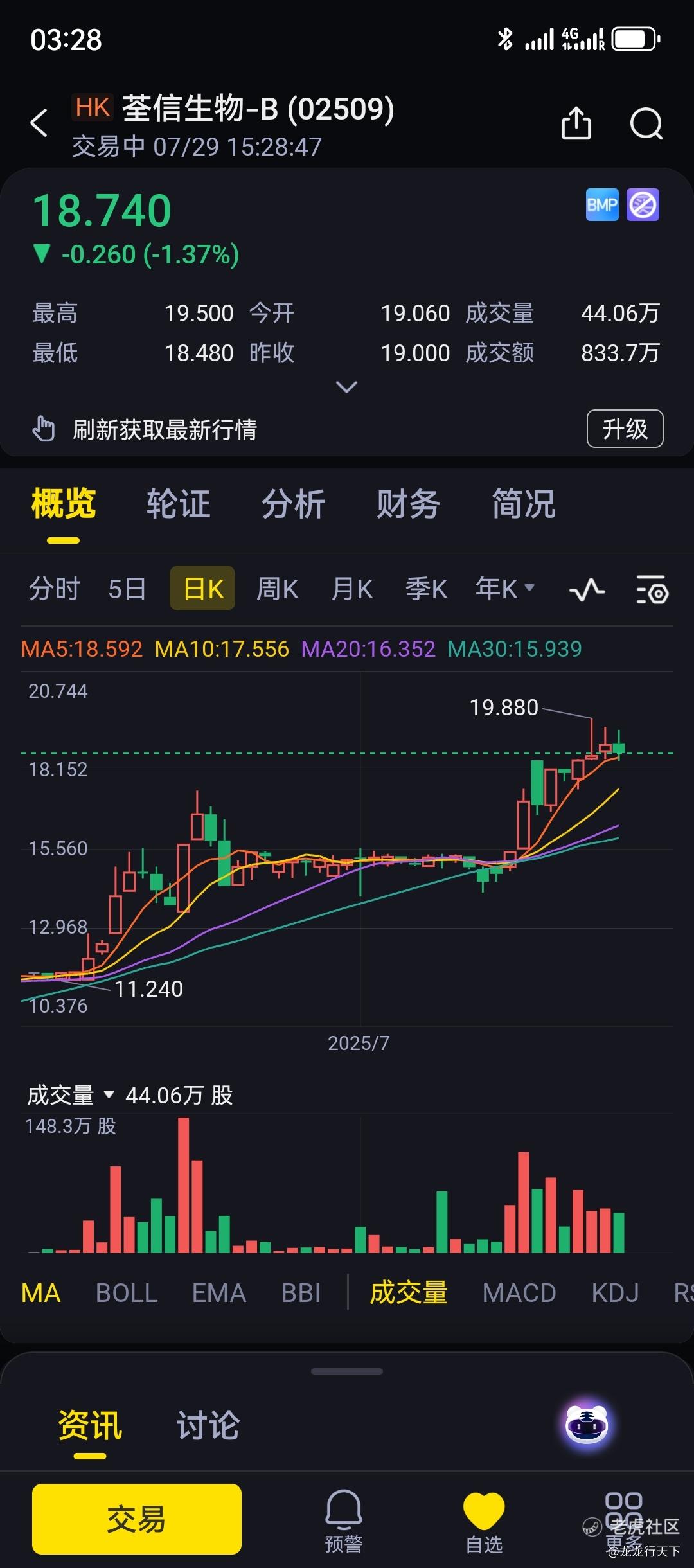Screen dimensions: 694x1568
Task: Open chart display settings icon
Action: pos(652,589)
